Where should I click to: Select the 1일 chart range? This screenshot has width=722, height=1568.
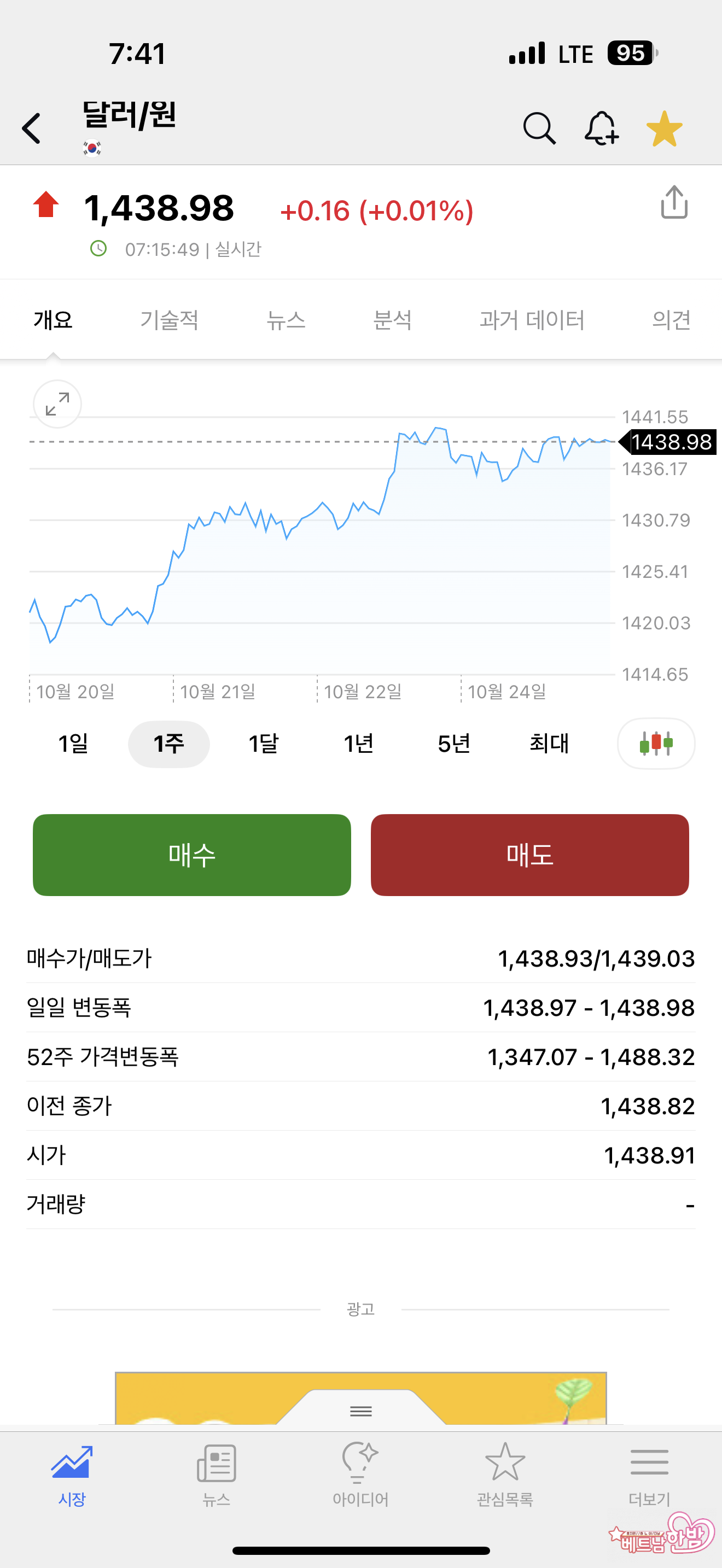pyautogui.click(x=73, y=743)
